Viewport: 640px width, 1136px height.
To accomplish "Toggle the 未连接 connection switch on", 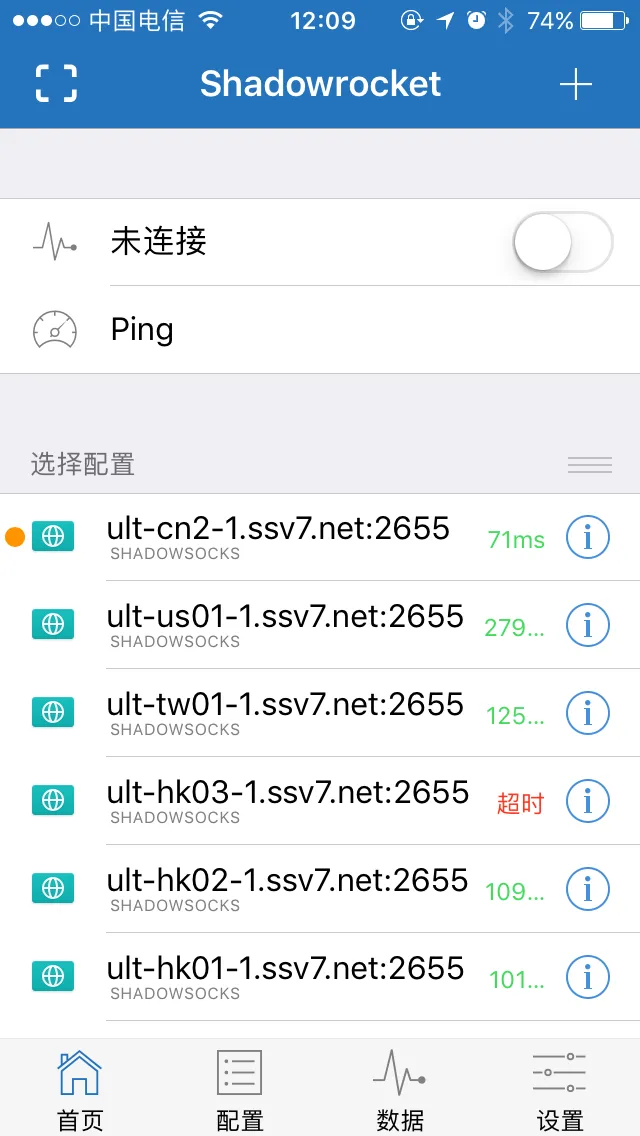I will [x=563, y=242].
